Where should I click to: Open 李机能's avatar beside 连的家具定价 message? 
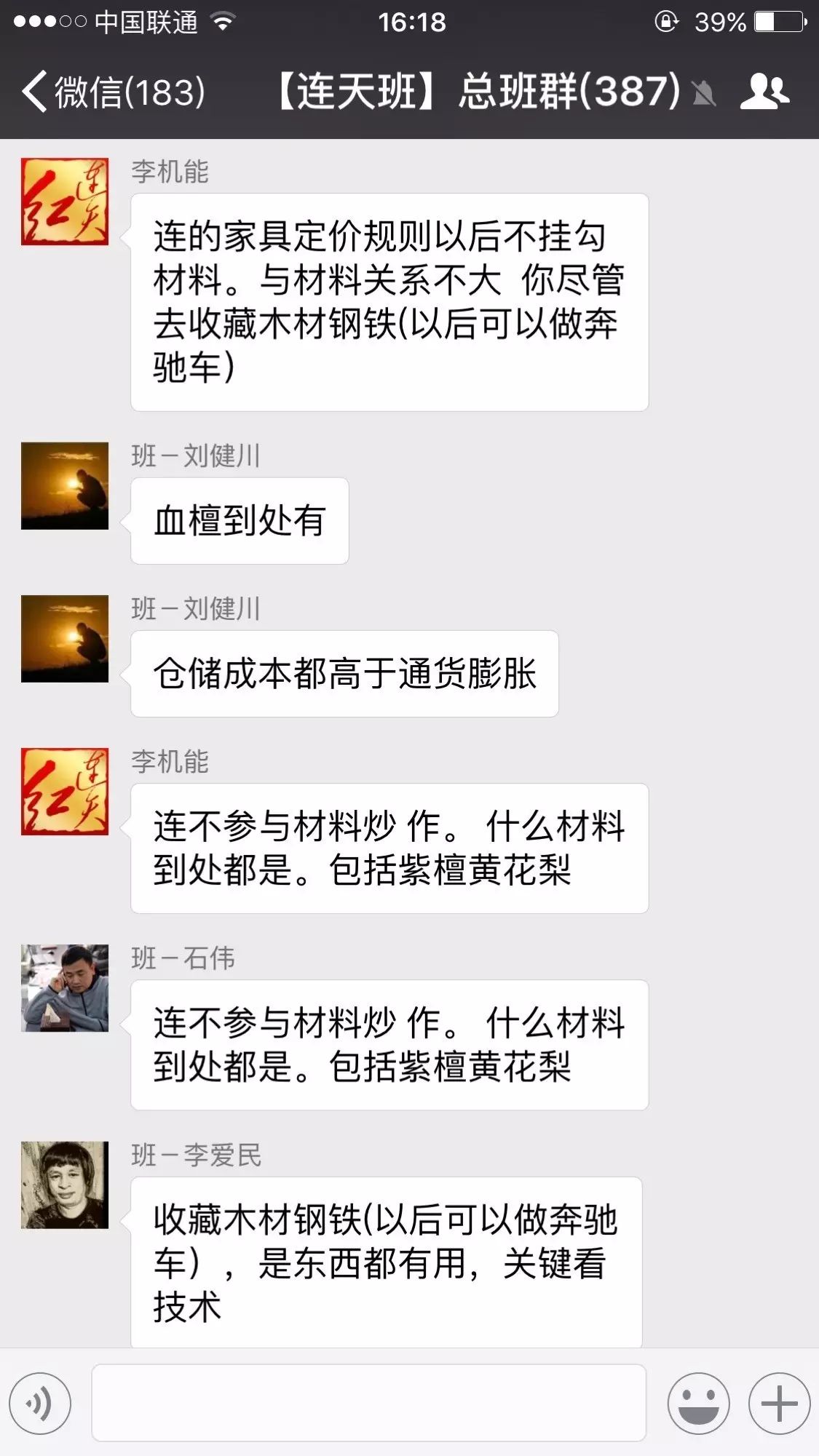[65, 202]
